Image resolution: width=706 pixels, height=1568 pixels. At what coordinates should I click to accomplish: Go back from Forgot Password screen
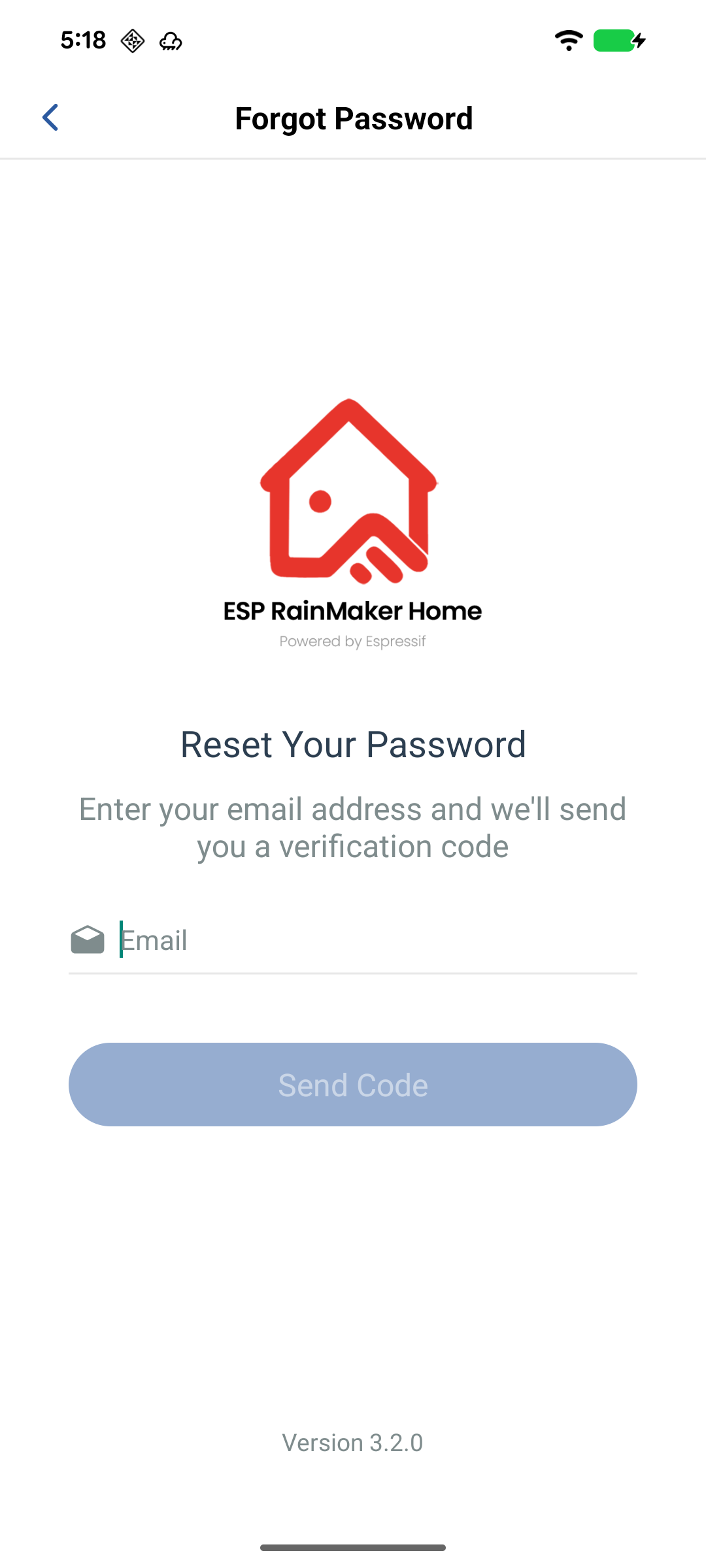coord(50,118)
